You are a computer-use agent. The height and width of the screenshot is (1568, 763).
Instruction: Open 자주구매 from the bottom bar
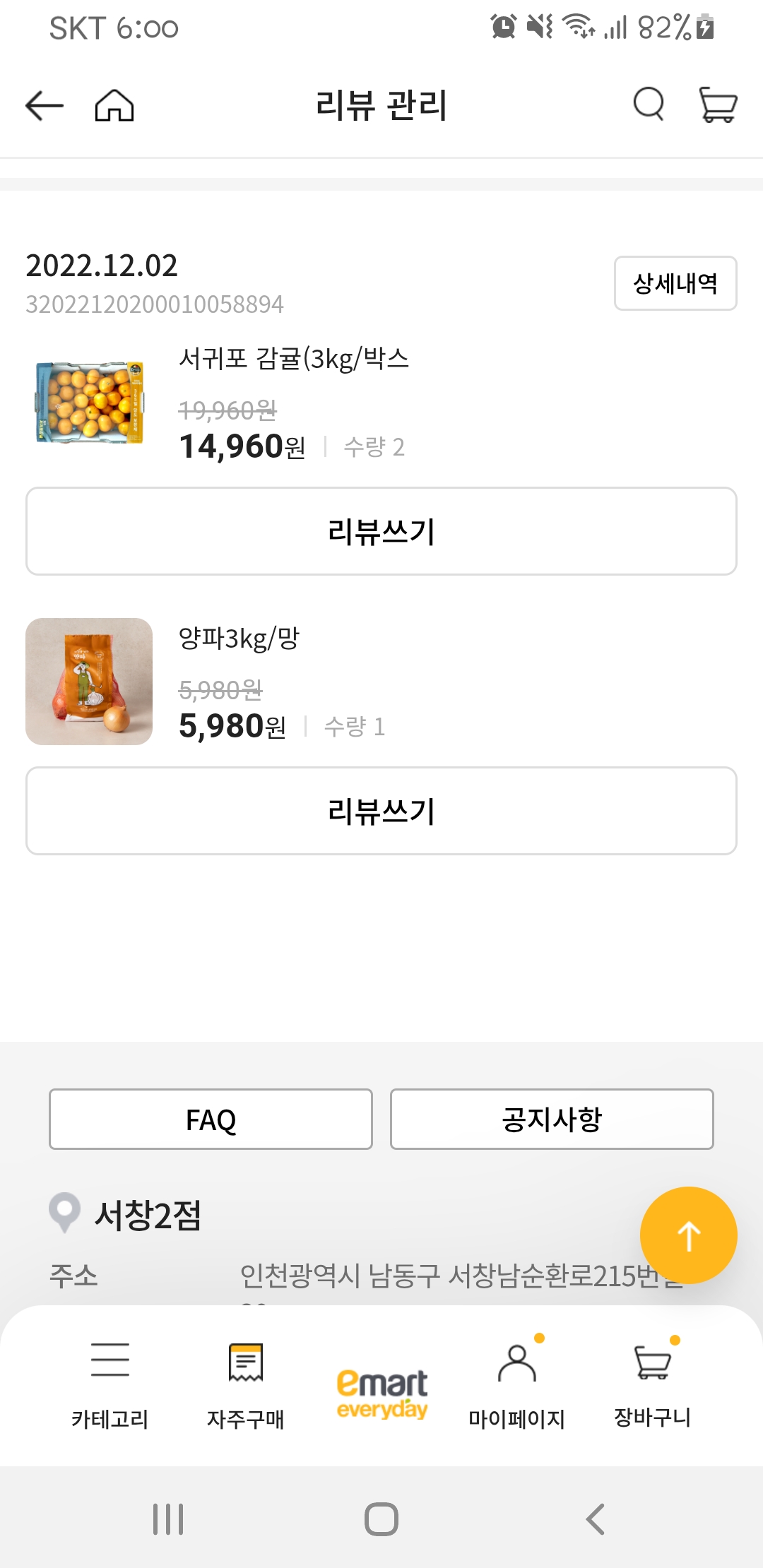(245, 1377)
